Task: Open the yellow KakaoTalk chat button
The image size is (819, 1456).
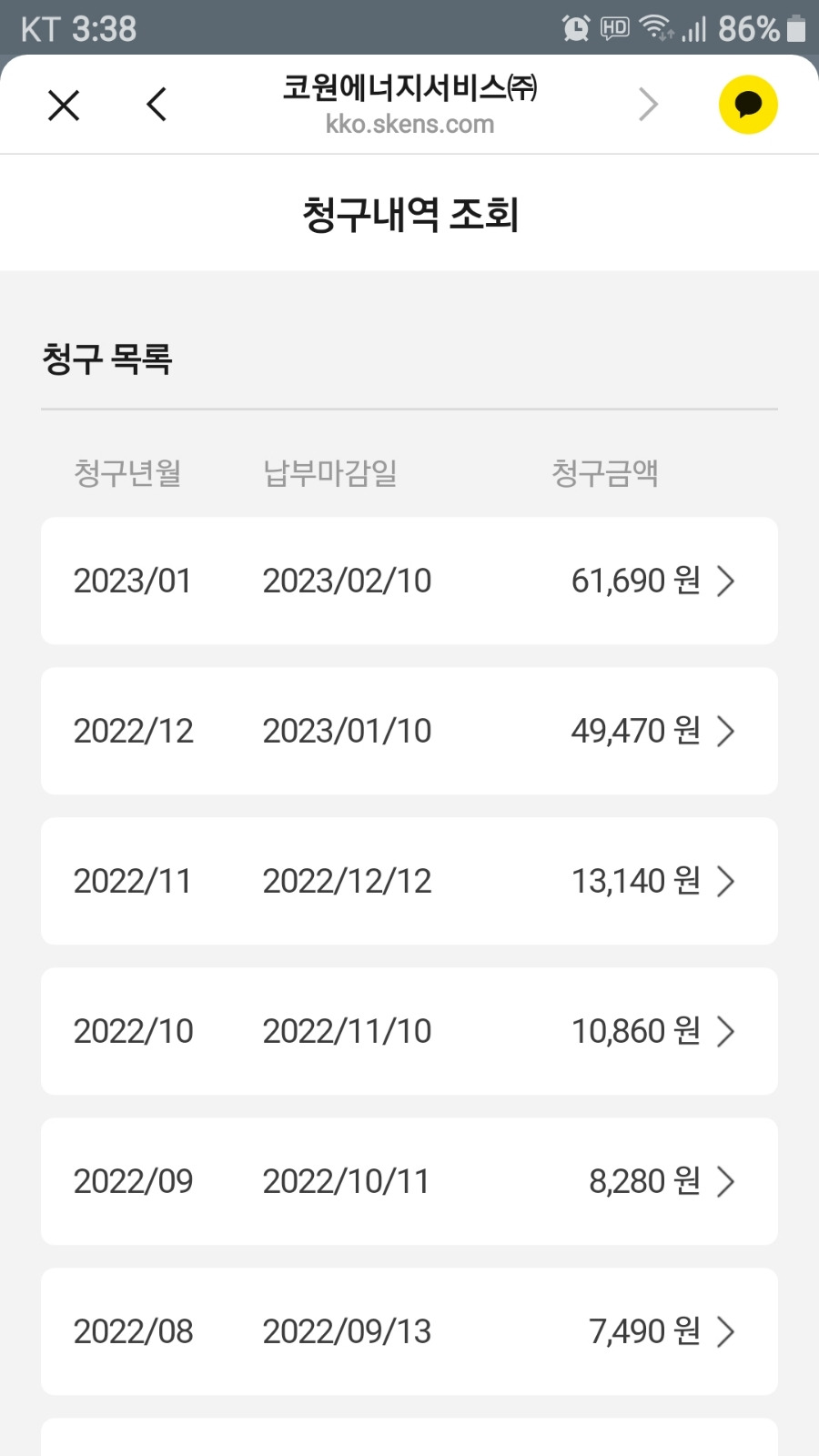Action: click(x=748, y=105)
